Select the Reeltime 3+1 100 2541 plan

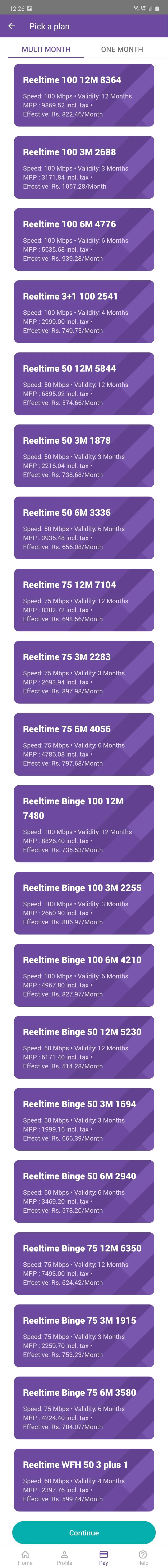click(x=84, y=312)
